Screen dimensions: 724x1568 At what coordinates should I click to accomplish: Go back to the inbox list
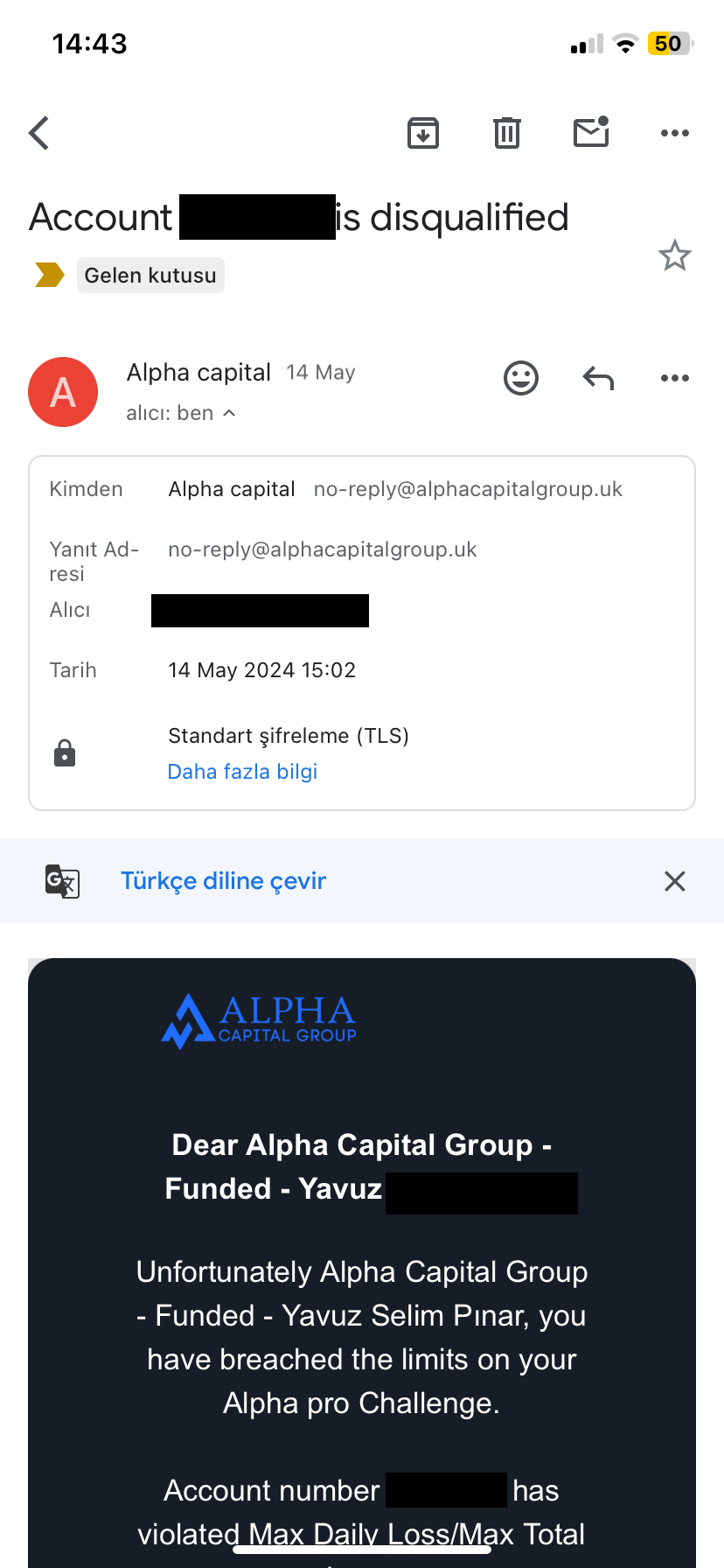39,133
